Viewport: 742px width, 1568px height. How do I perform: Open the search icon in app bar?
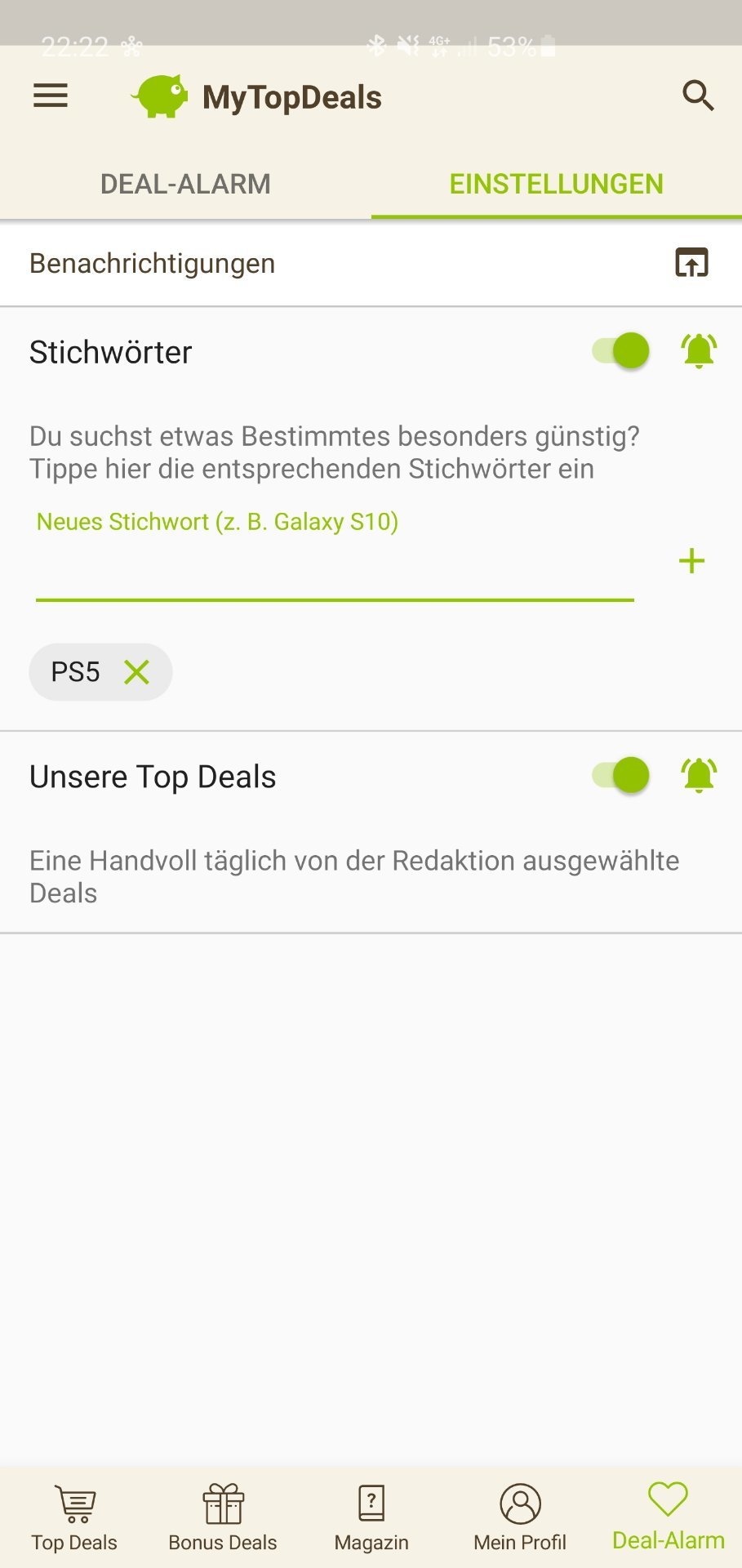(698, 96)
